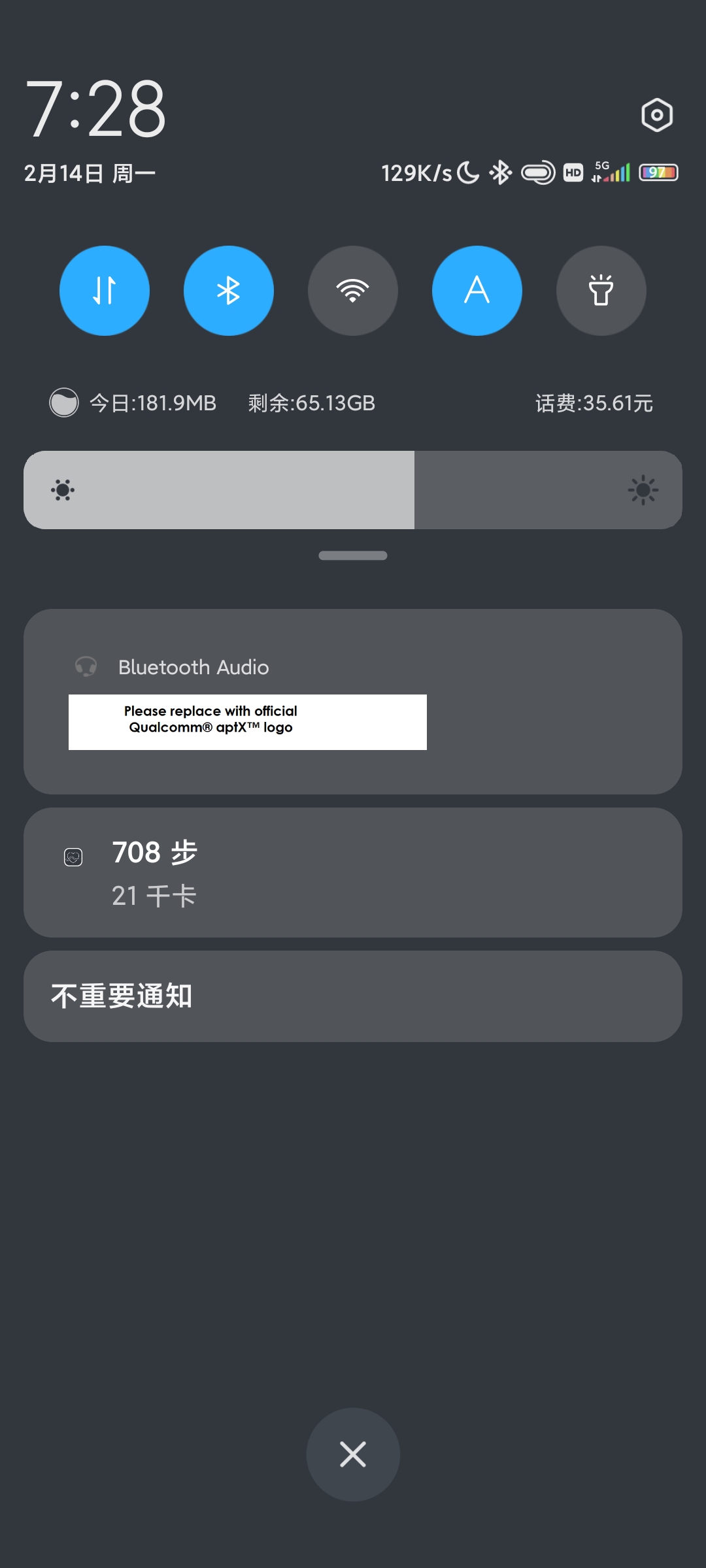Enable the Wi-Fi quick toggle

(x=353, y=291)
